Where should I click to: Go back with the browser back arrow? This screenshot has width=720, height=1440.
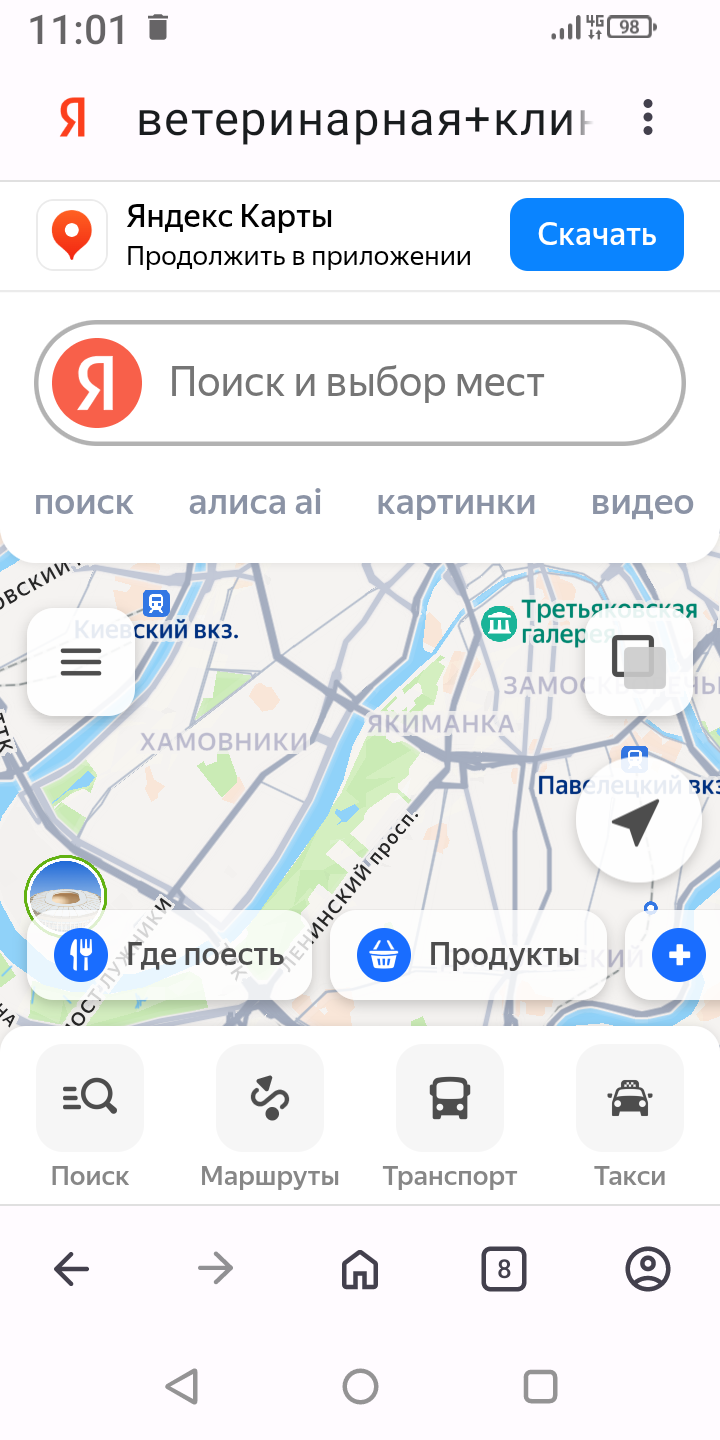pyautogui.click(x=72, y=1270)
